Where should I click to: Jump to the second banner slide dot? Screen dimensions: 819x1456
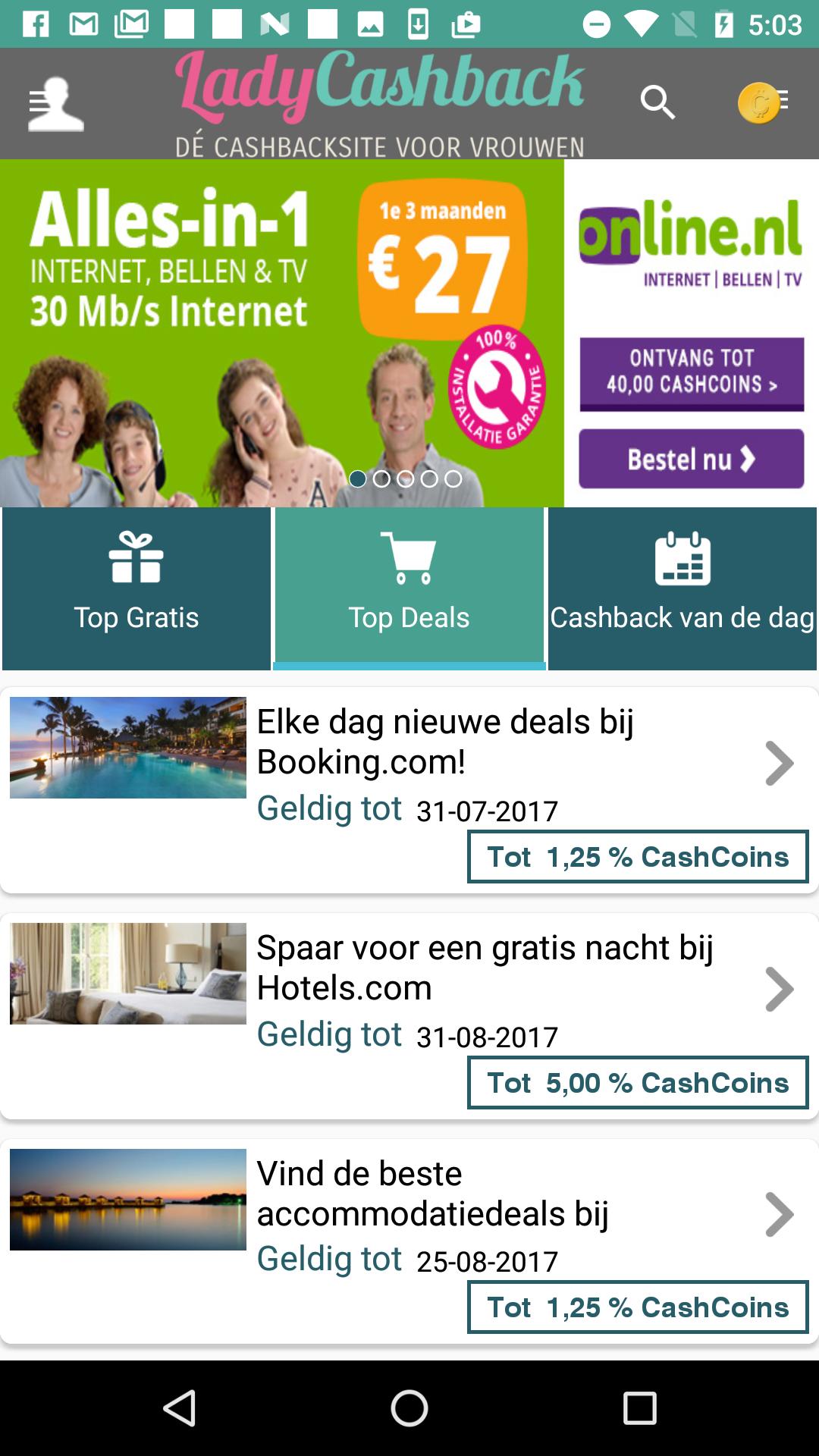pyautogui.click(x=381, y=479)
